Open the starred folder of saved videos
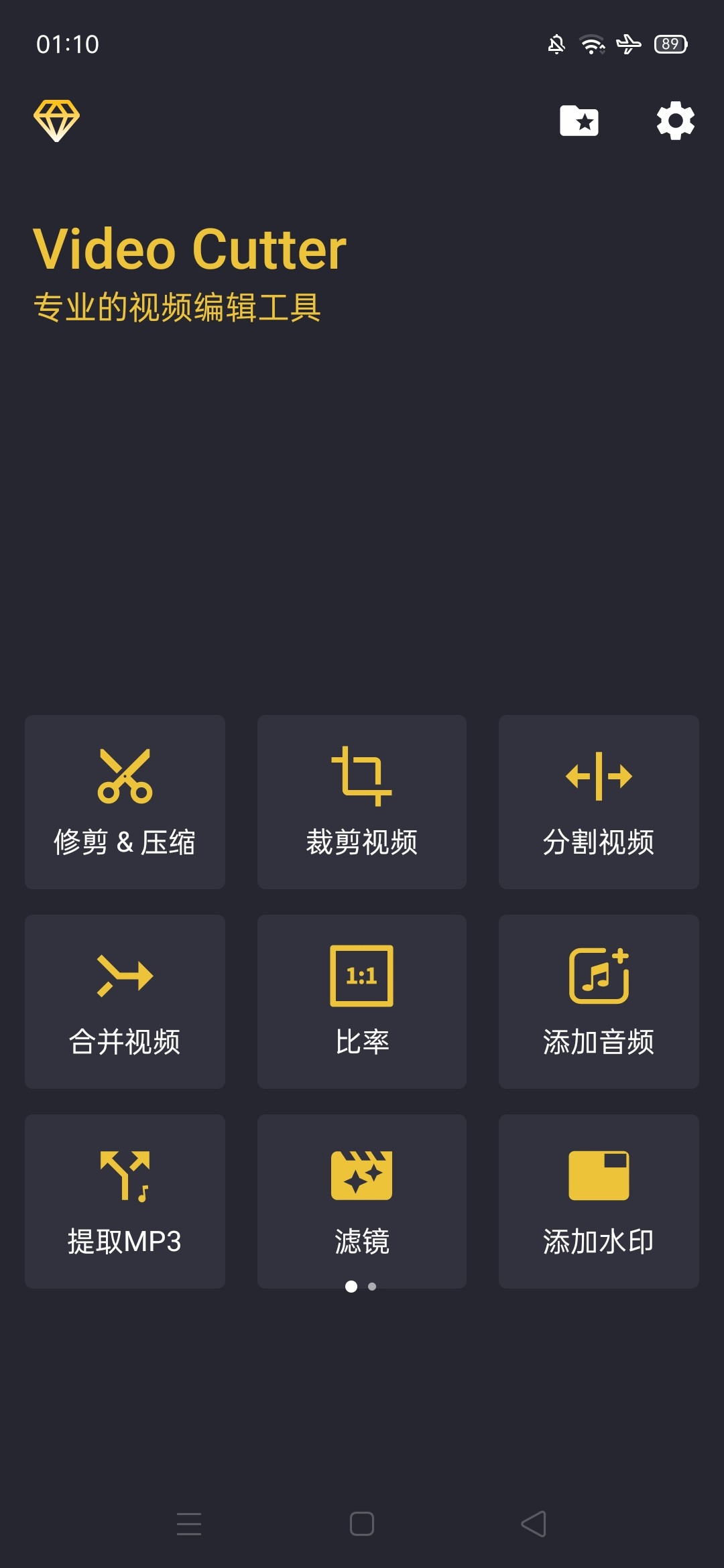This screenshot has height=1568, width=724. [x=579, y=121]
